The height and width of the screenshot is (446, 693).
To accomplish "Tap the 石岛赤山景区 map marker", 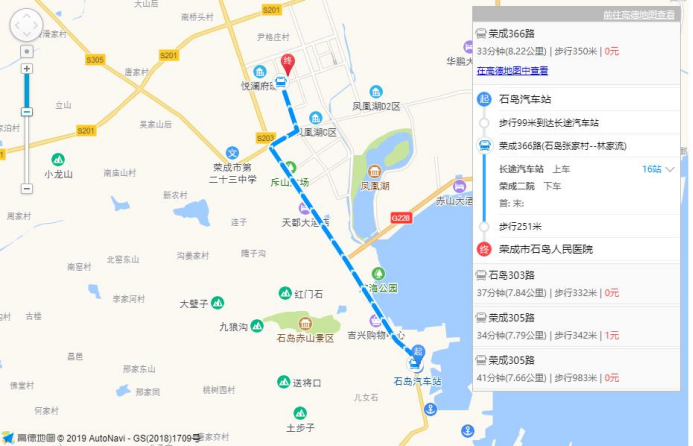I will pyautogui.click(x=308, y=324).
